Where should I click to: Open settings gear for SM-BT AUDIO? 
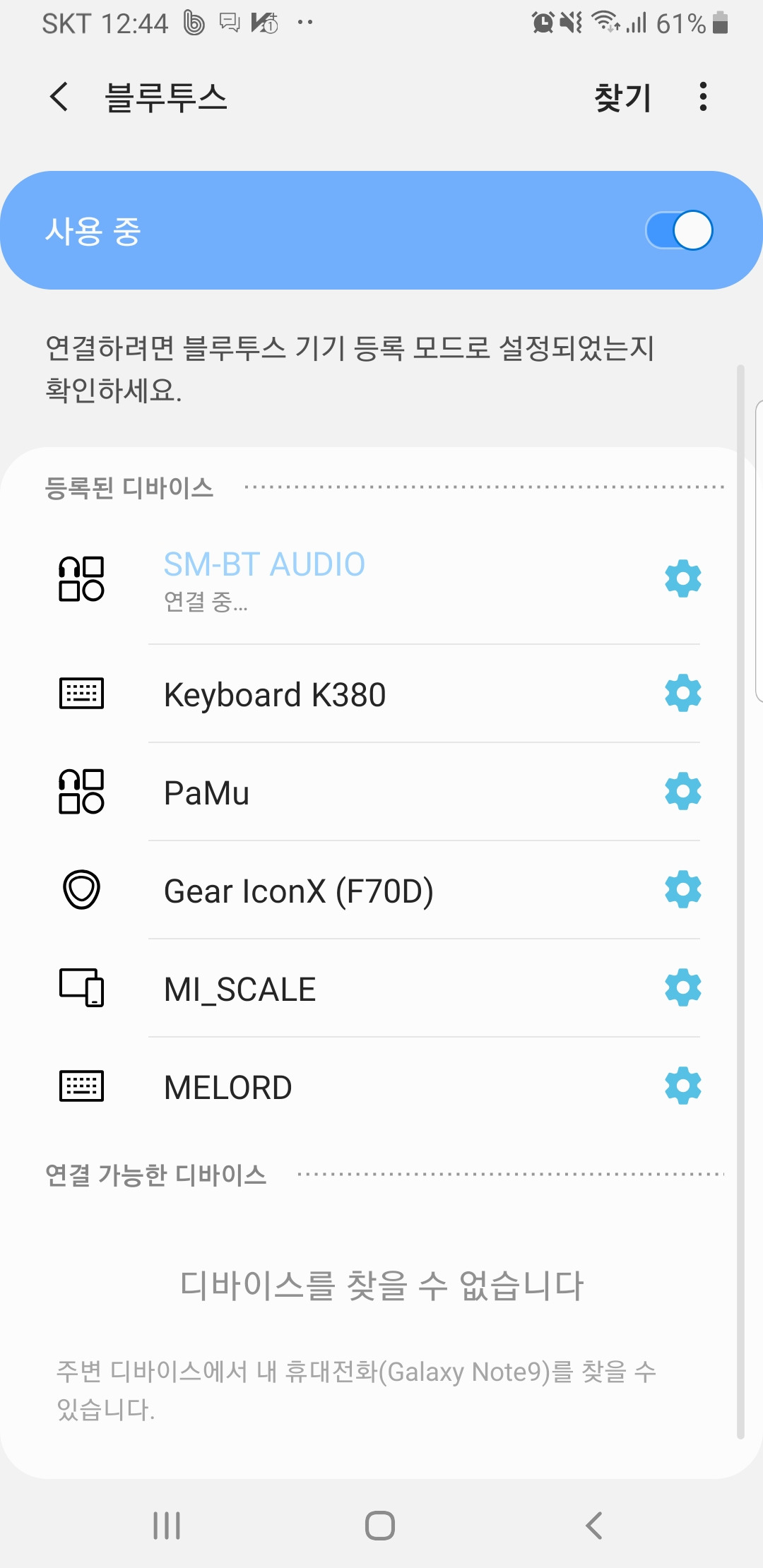pos(682,579)
